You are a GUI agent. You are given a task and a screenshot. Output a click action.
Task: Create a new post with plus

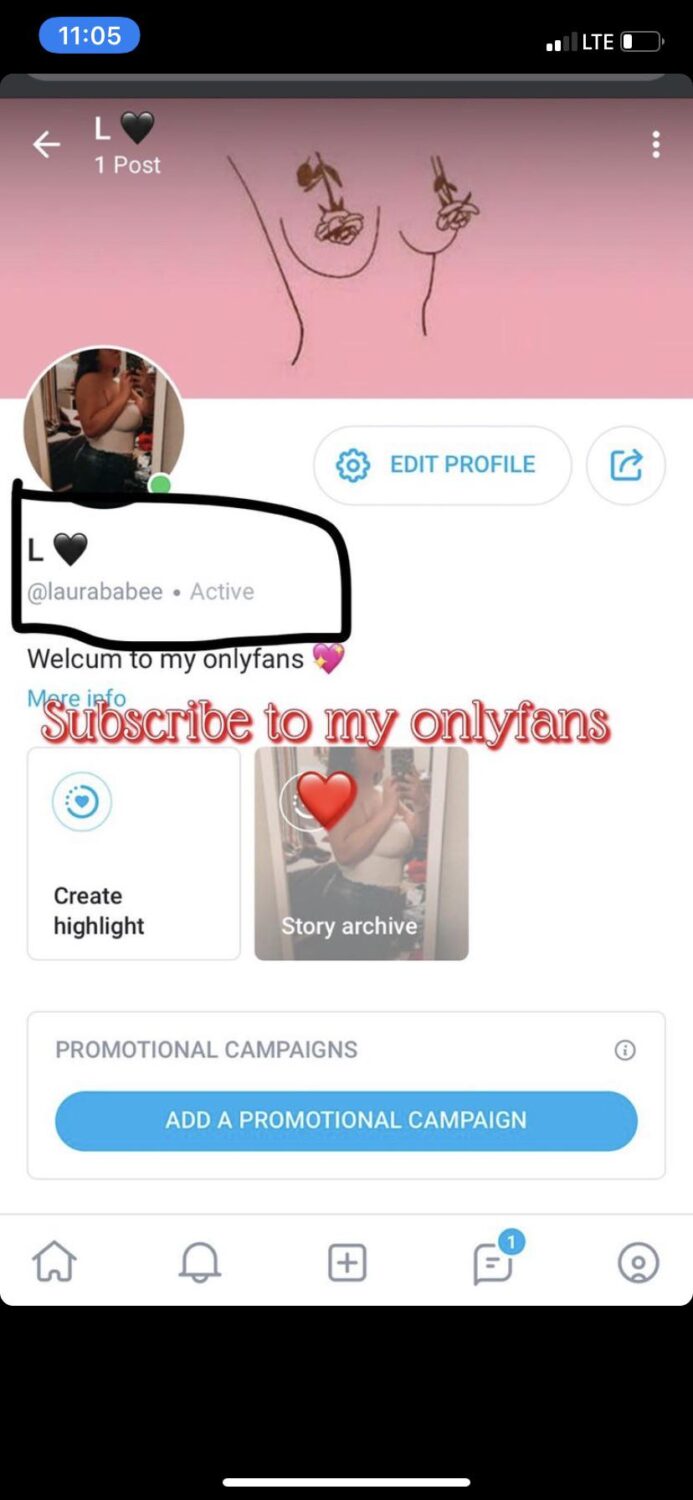pos(347,1263)
